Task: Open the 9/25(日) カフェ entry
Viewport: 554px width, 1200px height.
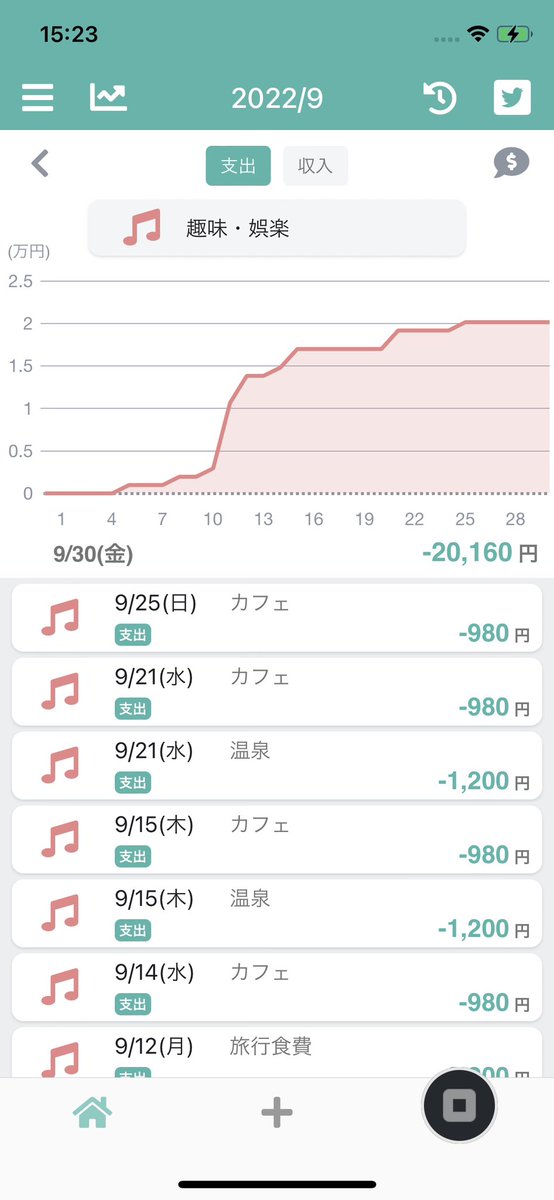Action: click(x=277, y=618)
